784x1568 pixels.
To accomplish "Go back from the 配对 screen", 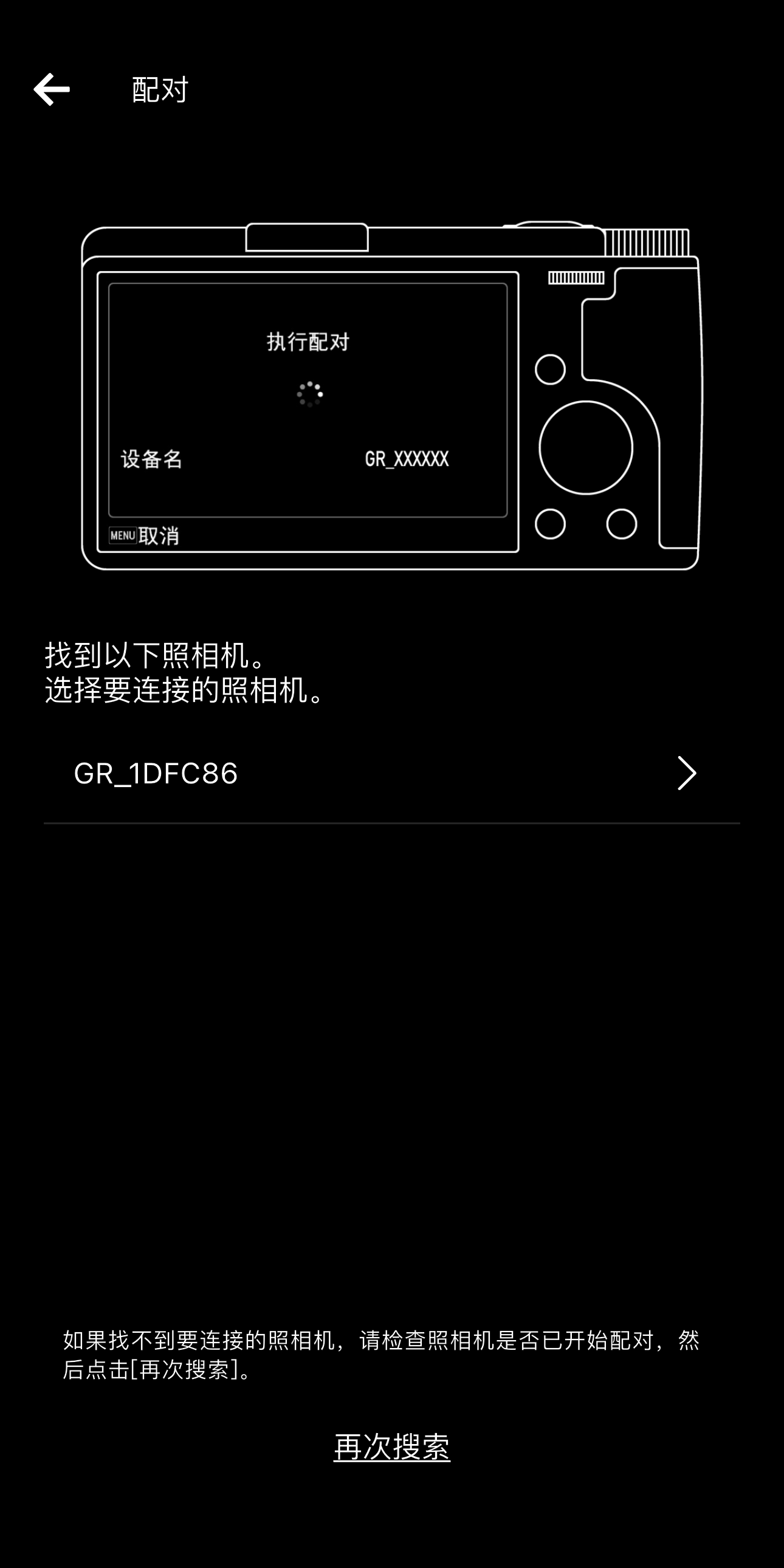I will click(52, 89).
